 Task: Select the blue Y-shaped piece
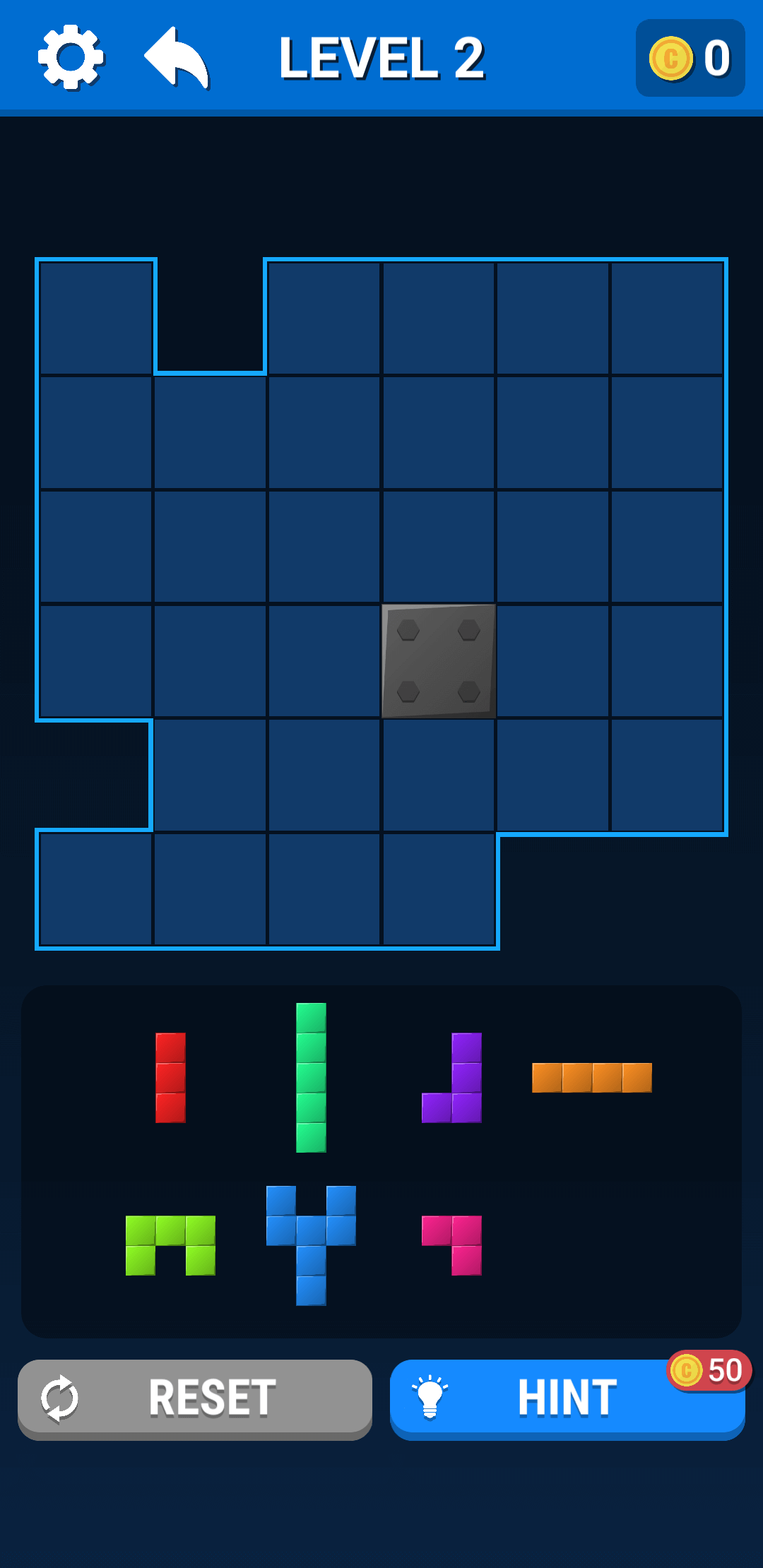point(311,1245)
